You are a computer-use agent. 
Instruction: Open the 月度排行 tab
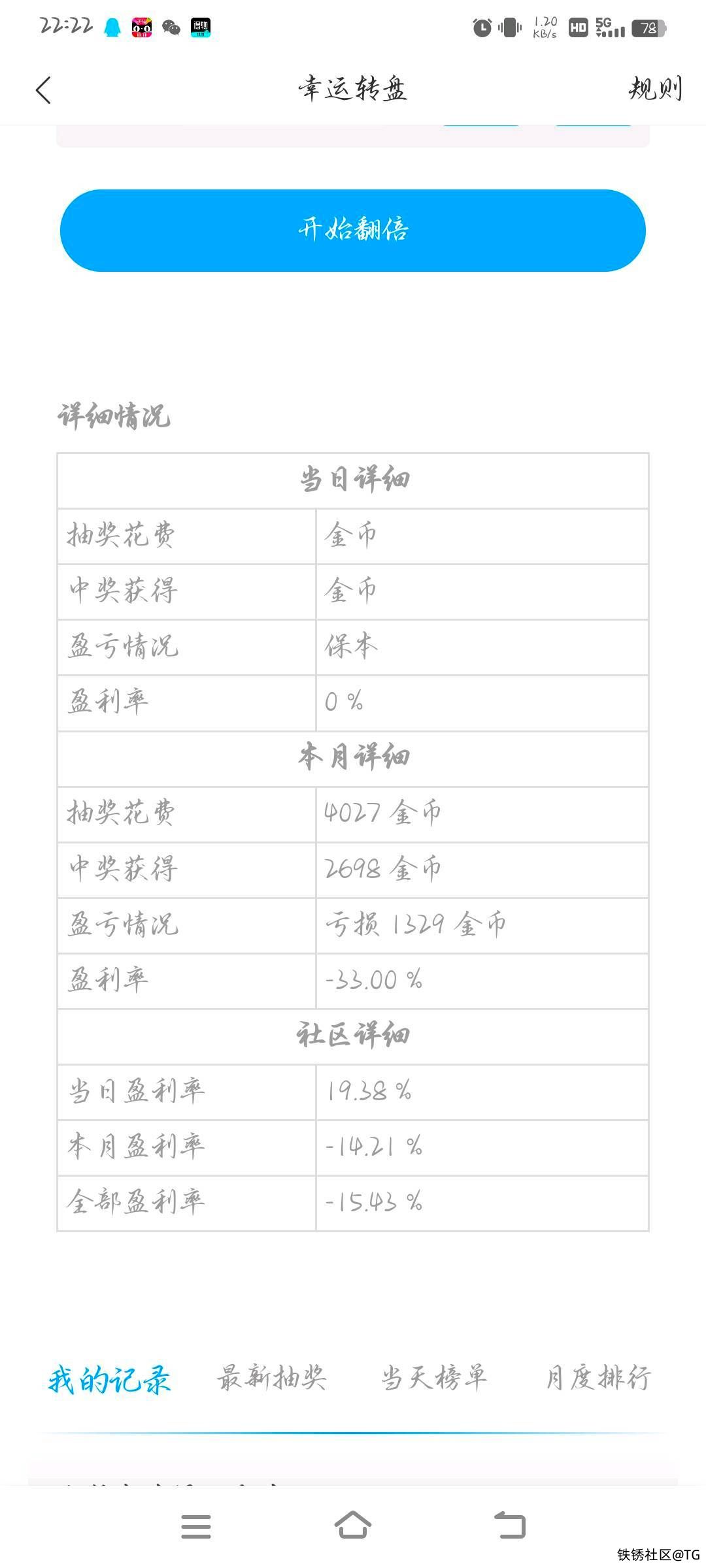click(x=598, y=1378)
